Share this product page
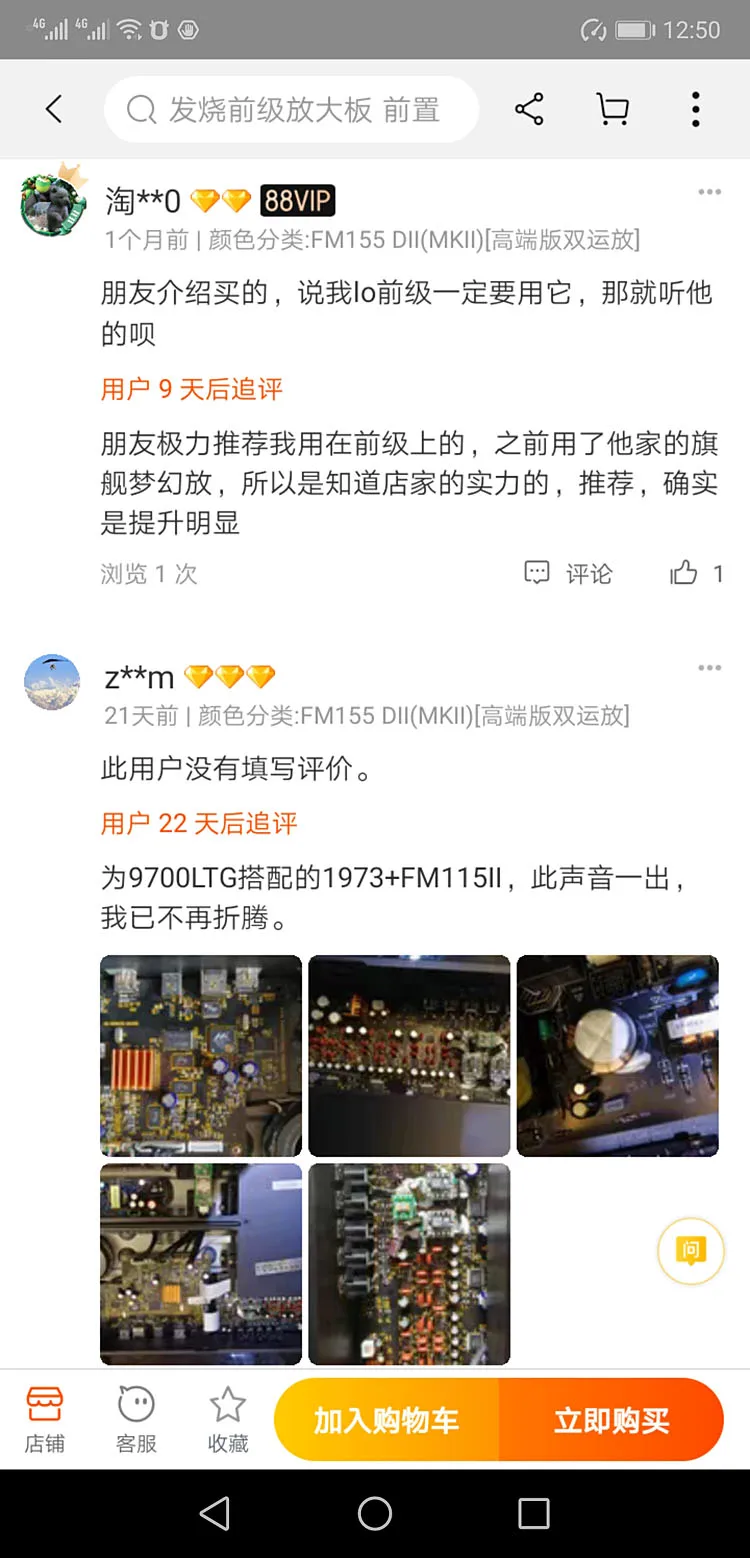 529,109
